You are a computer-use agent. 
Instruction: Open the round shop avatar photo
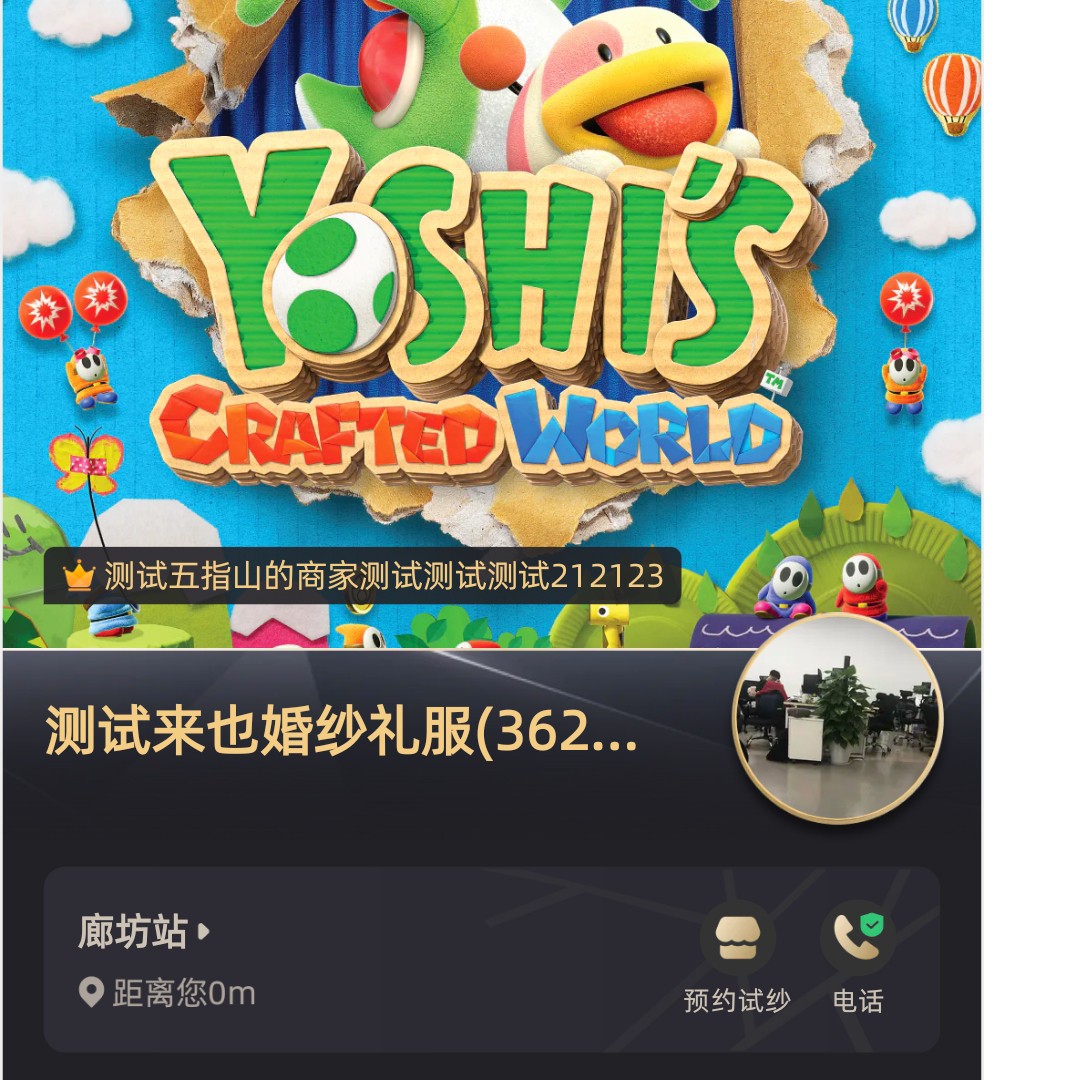point(837,718)
